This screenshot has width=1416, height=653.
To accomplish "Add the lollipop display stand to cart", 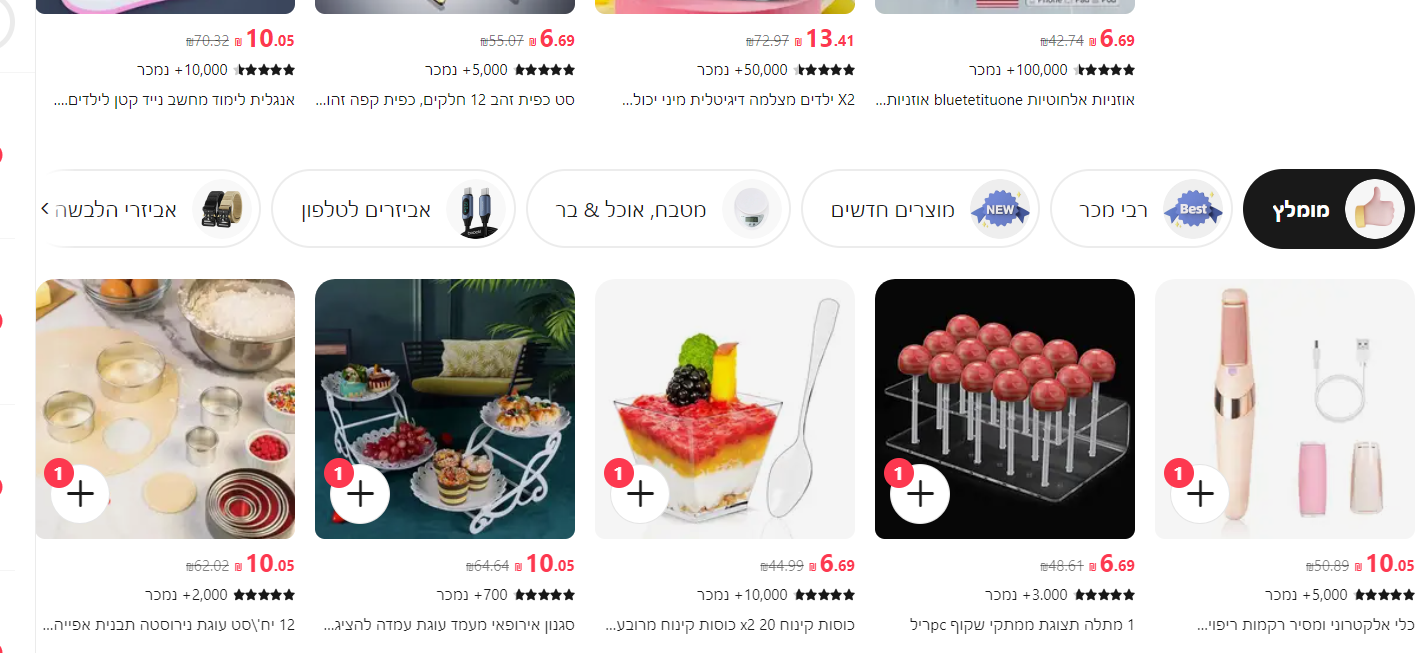I will (x=920, y=493).
